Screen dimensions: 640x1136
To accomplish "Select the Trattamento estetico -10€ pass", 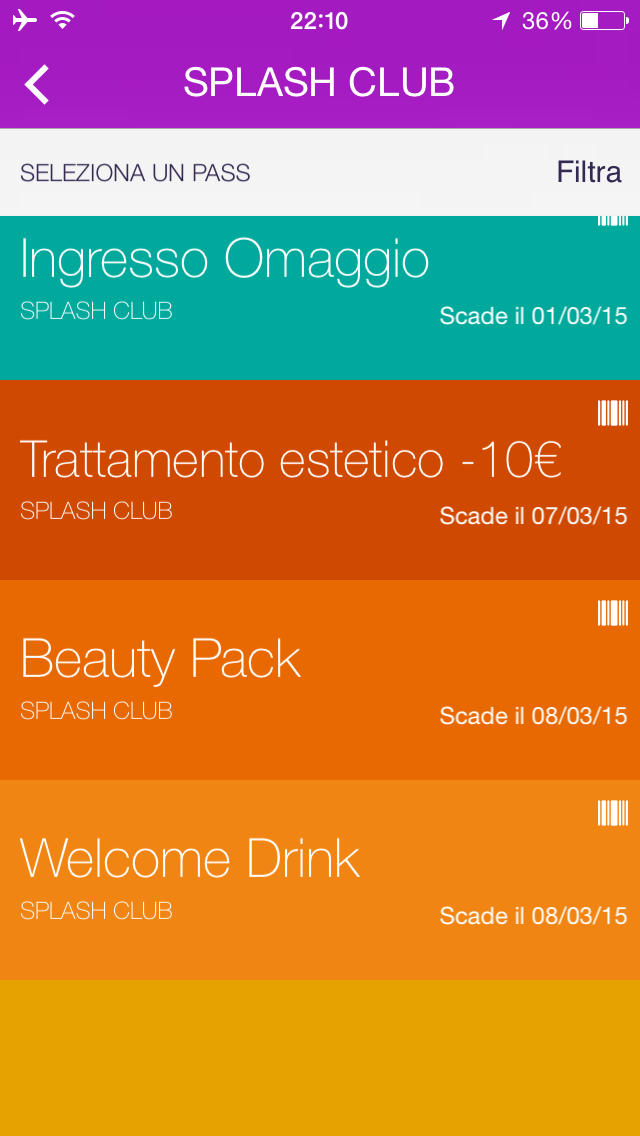I will [x=320, y=480].
